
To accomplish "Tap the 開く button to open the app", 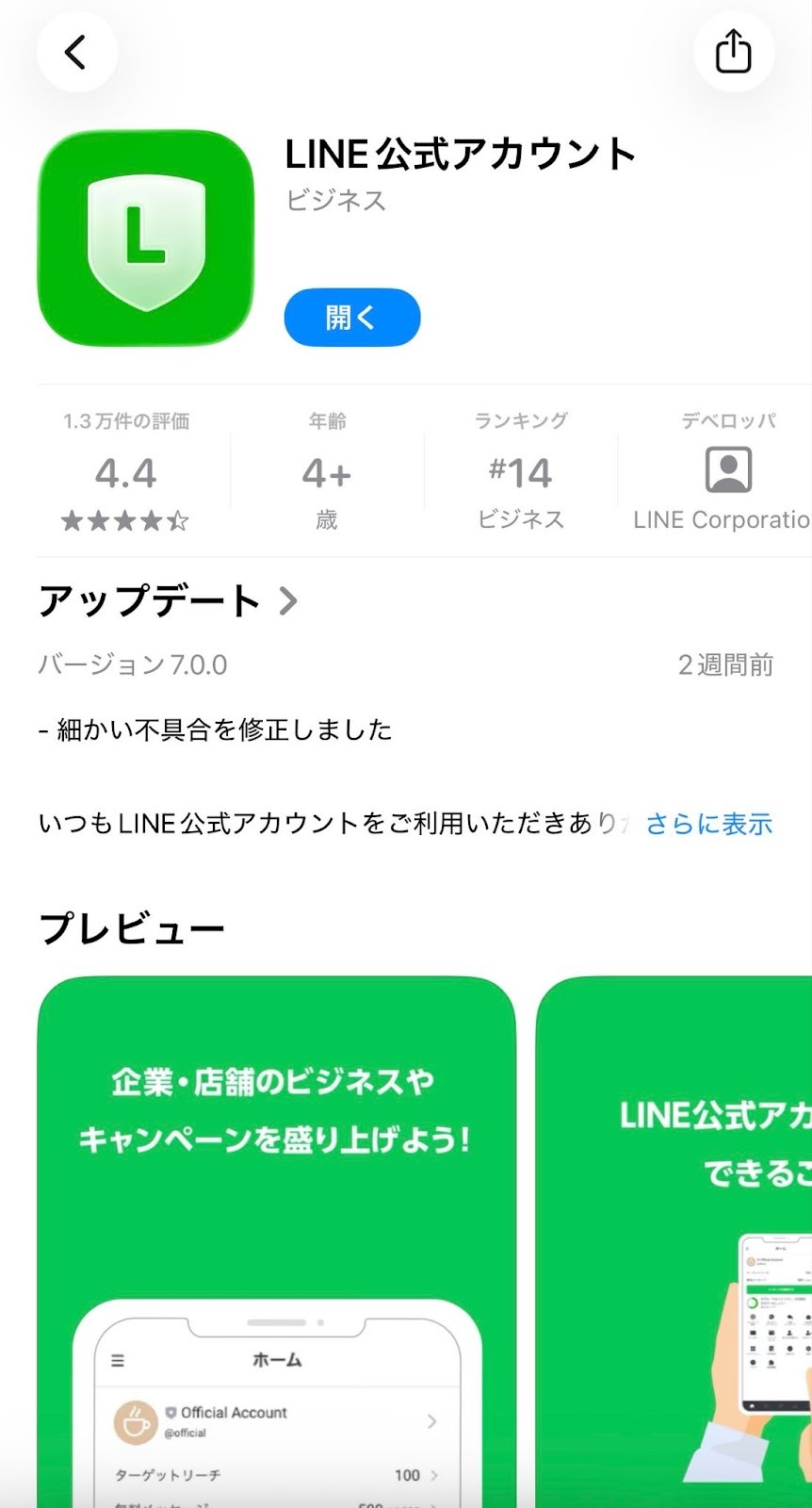I will point(351,318).
